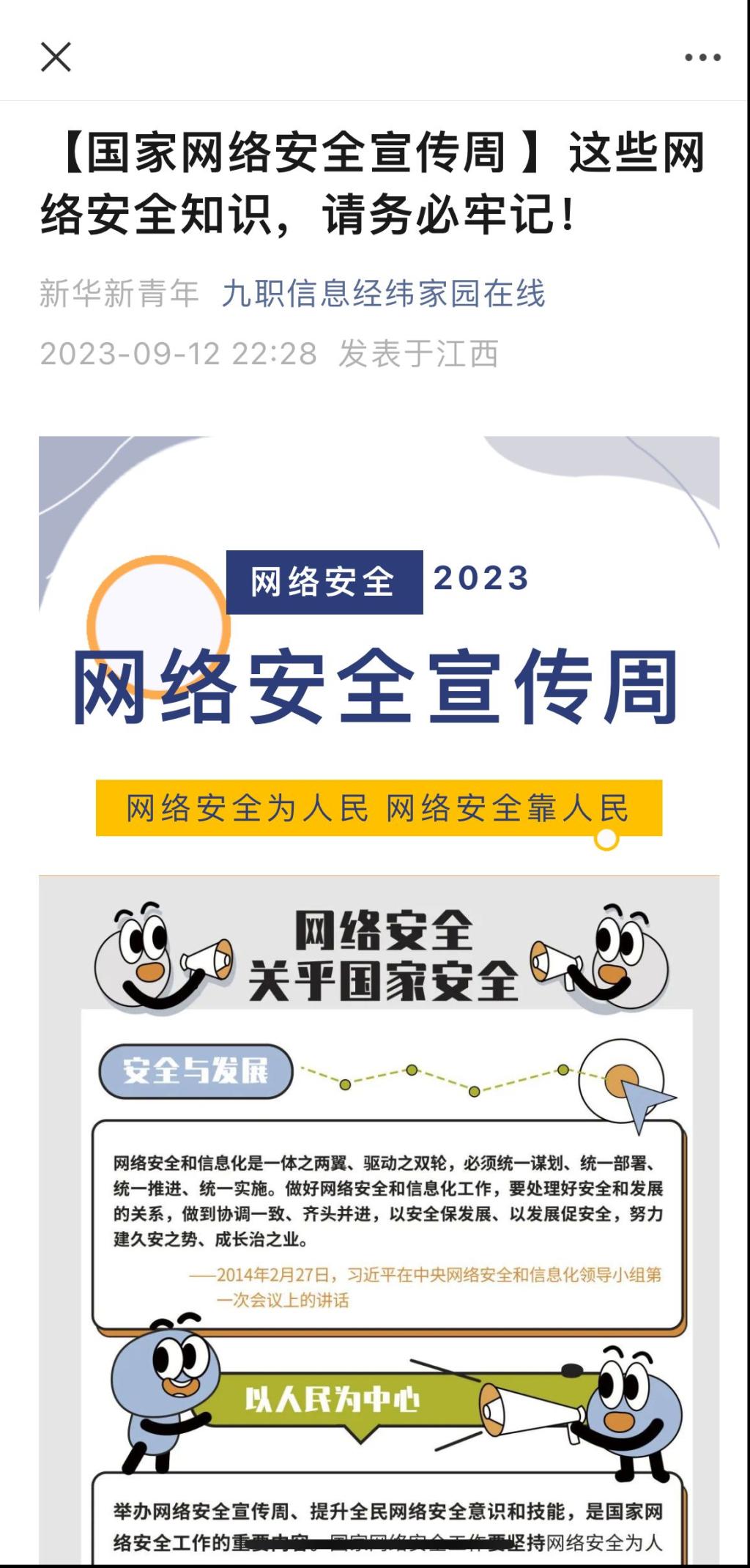
Task: Close the article page
Action: pyautogui.click(x=56, y=57)
